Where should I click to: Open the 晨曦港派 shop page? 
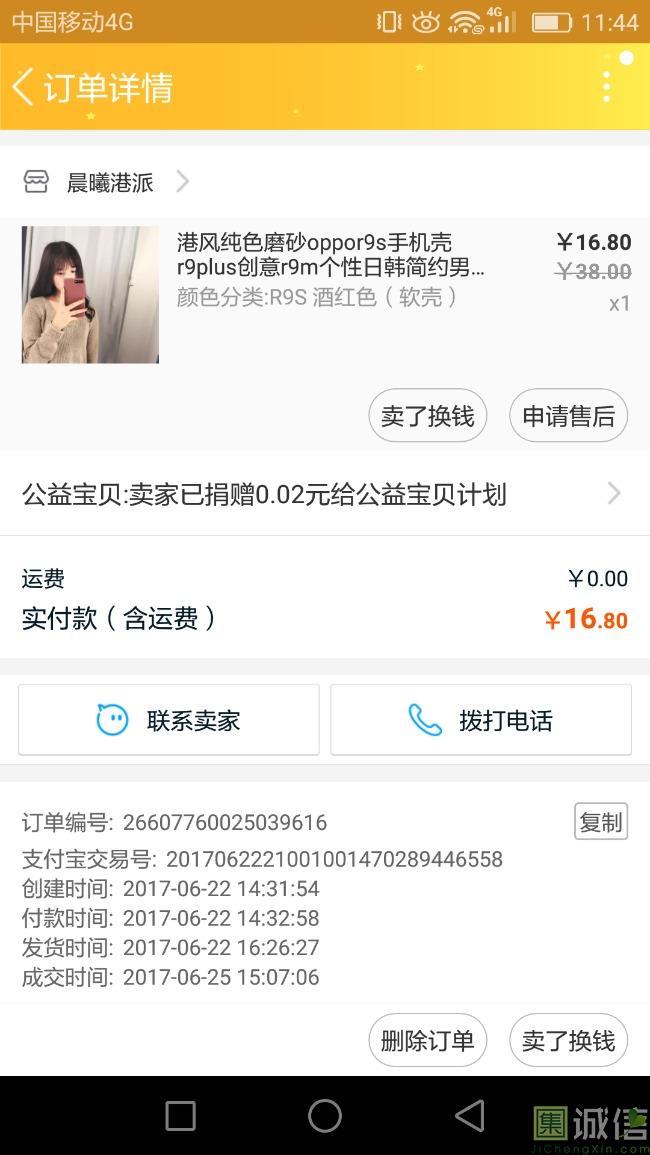tap(109, 182)
